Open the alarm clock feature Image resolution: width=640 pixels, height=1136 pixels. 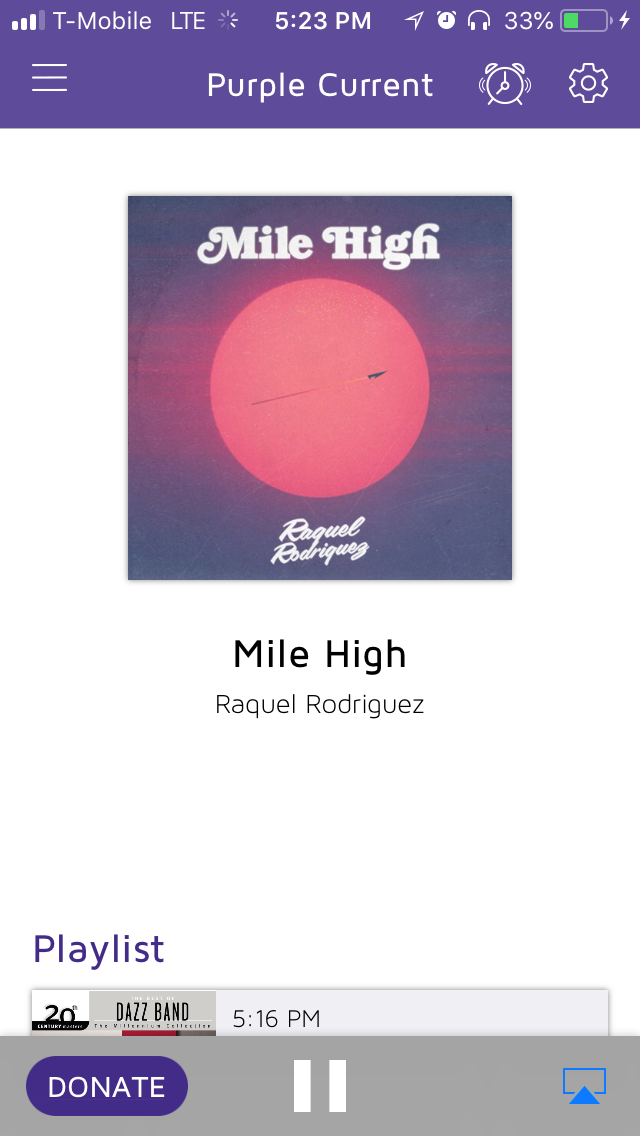click(x=505, y=84)
